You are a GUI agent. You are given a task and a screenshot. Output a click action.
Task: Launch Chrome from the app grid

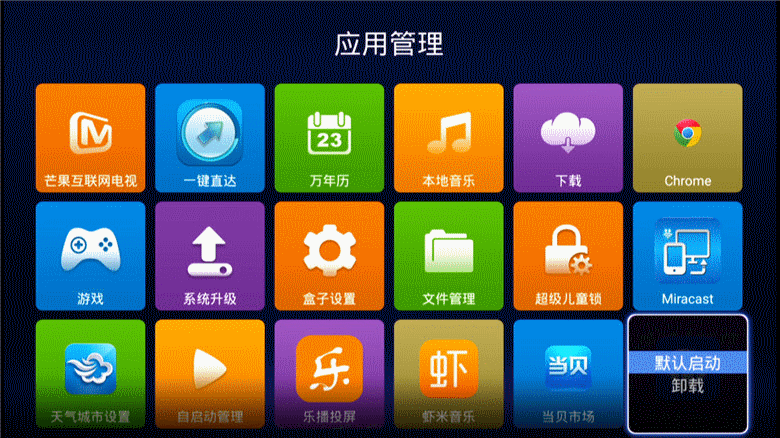(x=687, y=139)
